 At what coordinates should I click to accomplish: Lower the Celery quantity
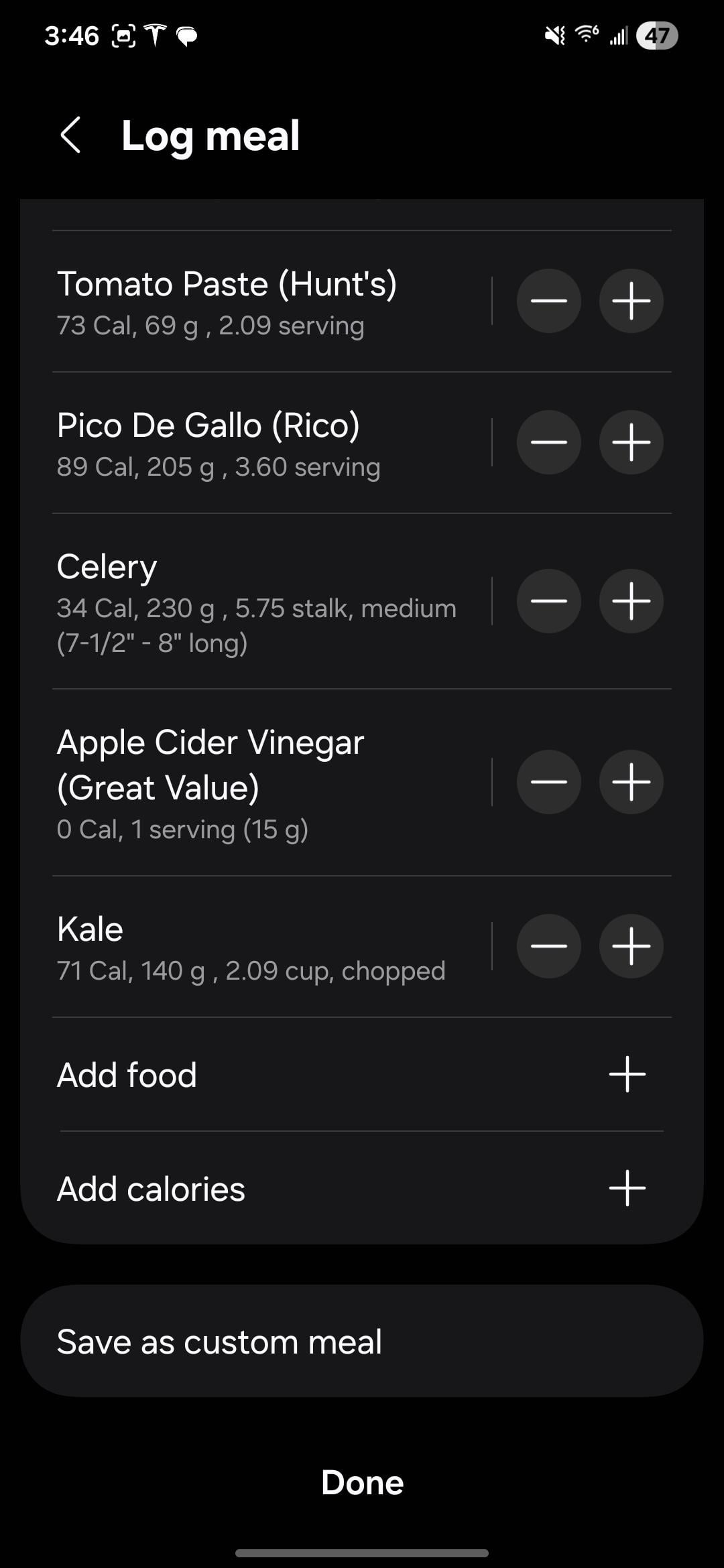click(x=548, y=601)
